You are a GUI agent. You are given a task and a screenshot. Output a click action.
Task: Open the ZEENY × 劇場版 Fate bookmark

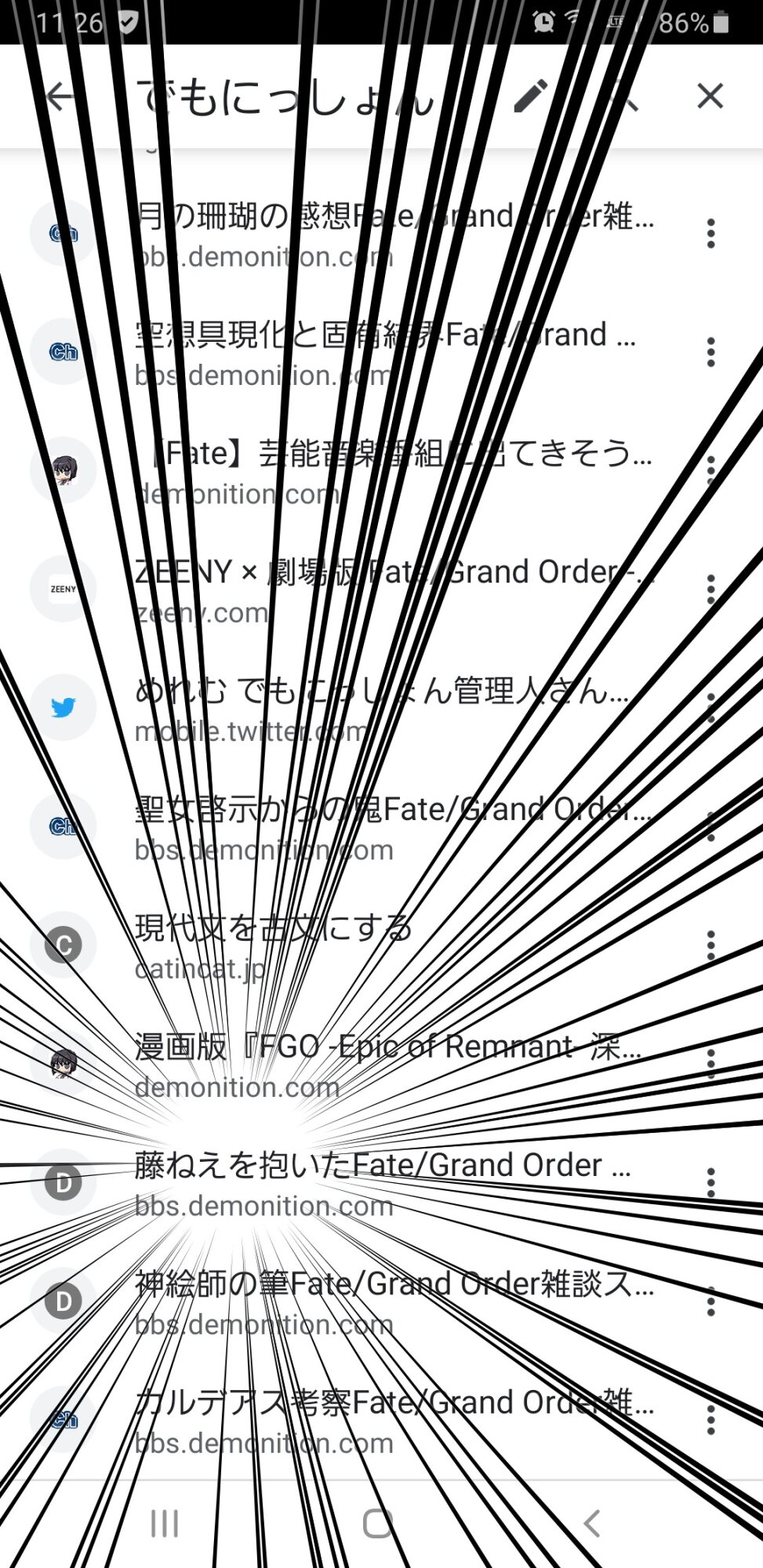(x=392, y=590)
